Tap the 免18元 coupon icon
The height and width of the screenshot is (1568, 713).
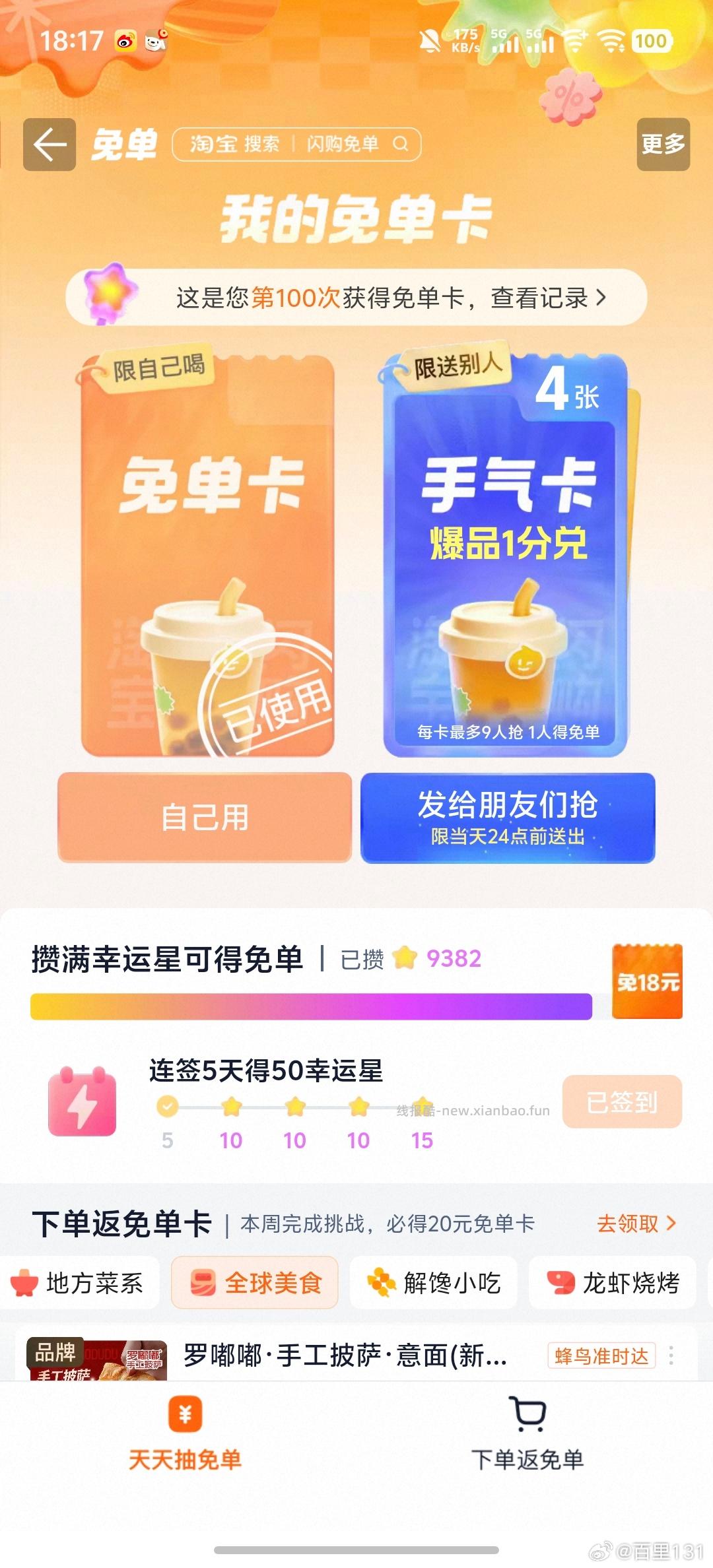click(648, 982)
